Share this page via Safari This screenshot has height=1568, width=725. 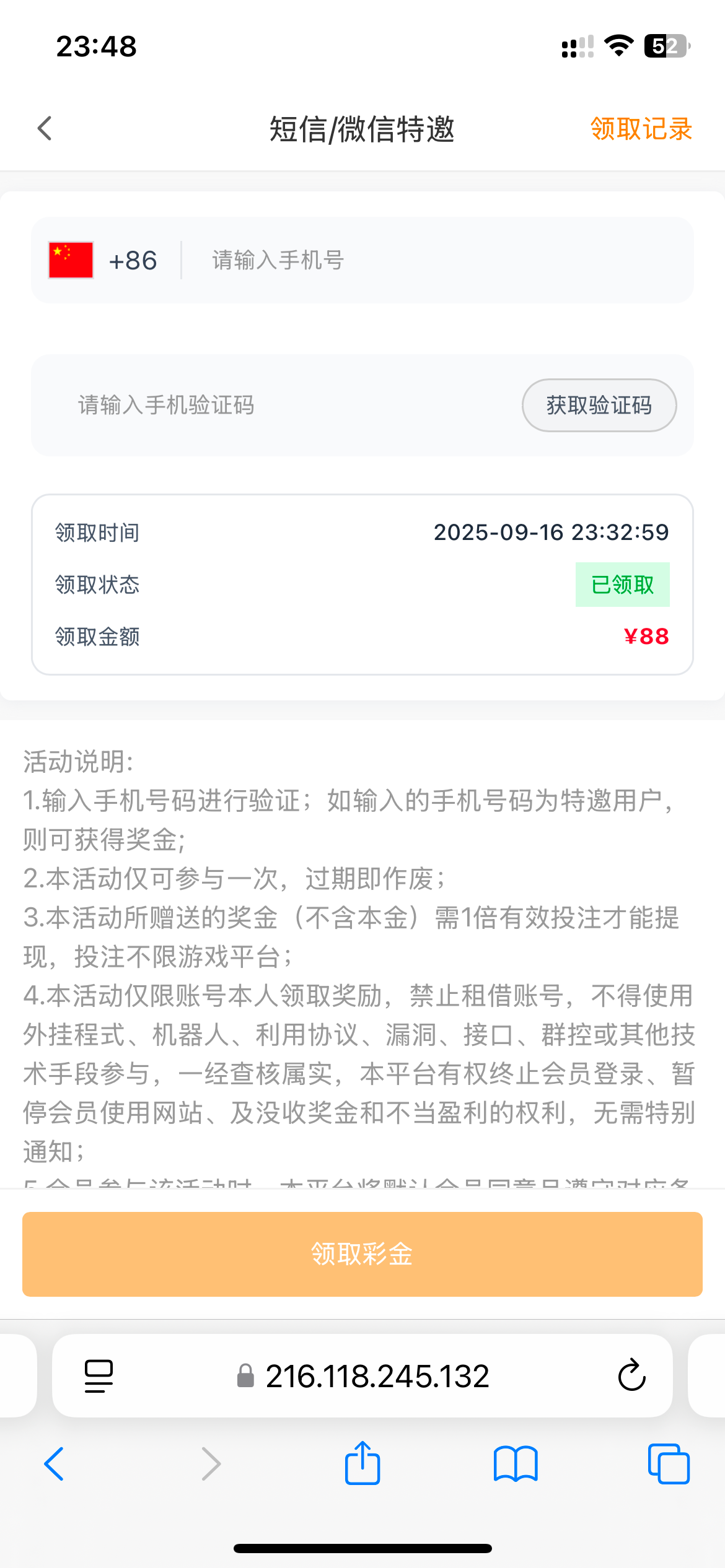pos(362,1464)
